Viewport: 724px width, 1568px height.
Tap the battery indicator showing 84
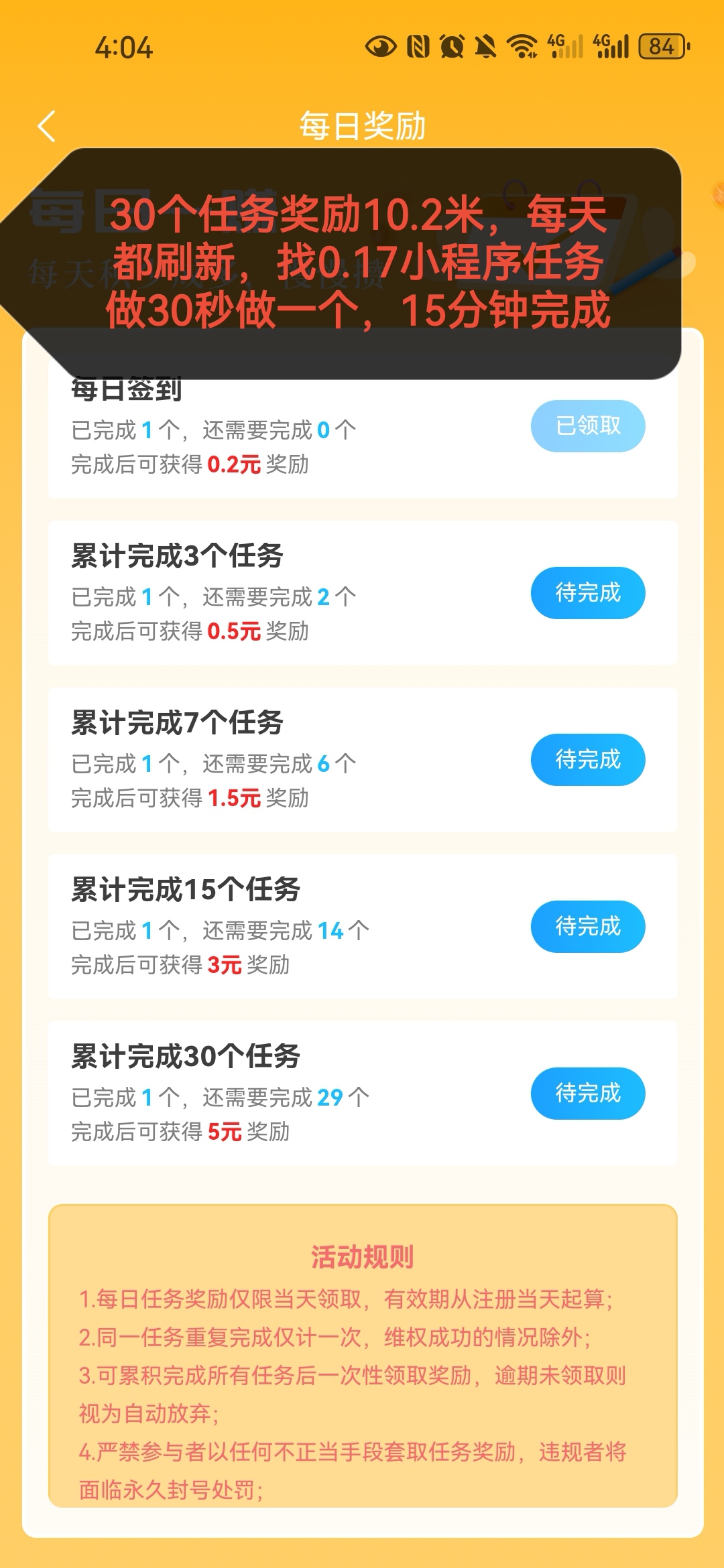tap(662, 46)
